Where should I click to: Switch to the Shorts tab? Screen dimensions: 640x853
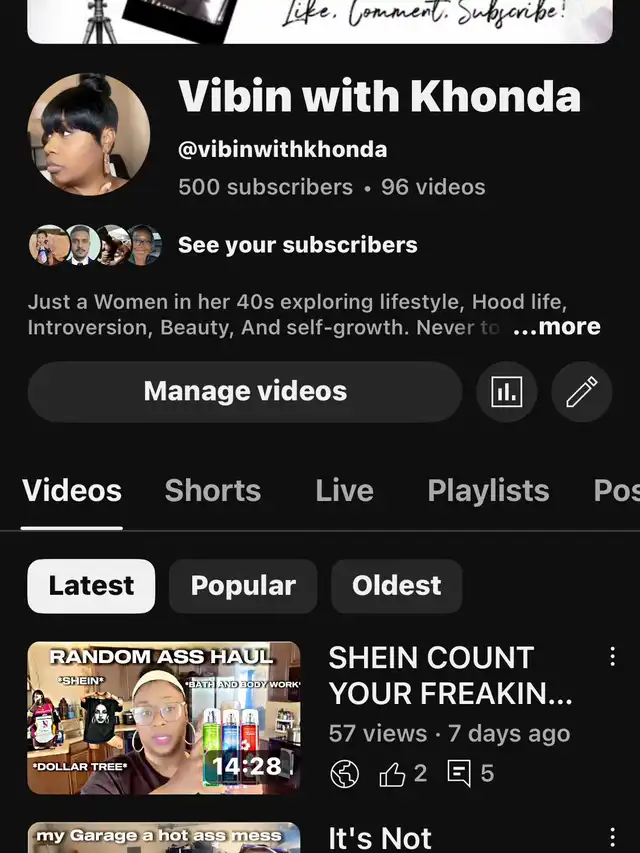tap(212, 490)
